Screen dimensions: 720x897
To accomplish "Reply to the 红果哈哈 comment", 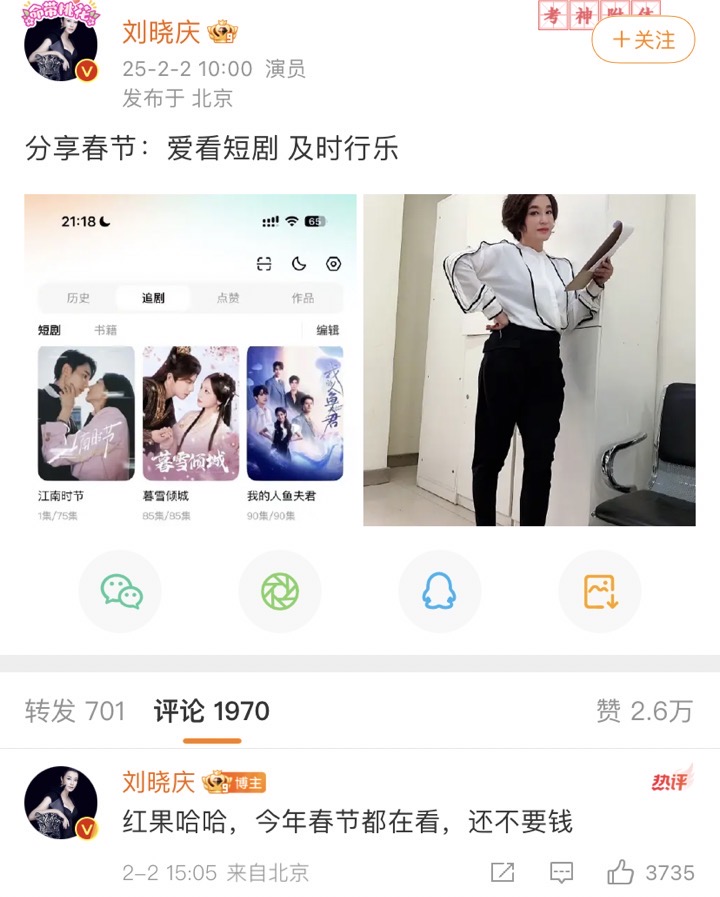I will pos(562,872).
